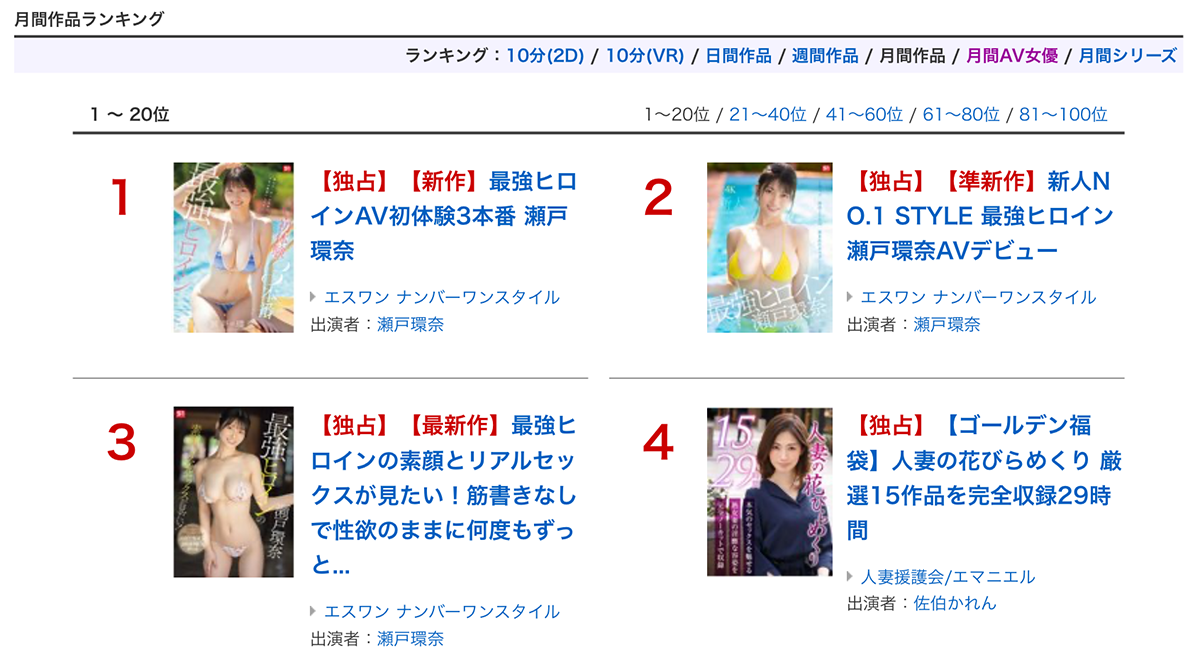Switch to the 10分(VR) ranking
Image resolution: width=1200 pixels, height=657 pixels.
point(644,56)
